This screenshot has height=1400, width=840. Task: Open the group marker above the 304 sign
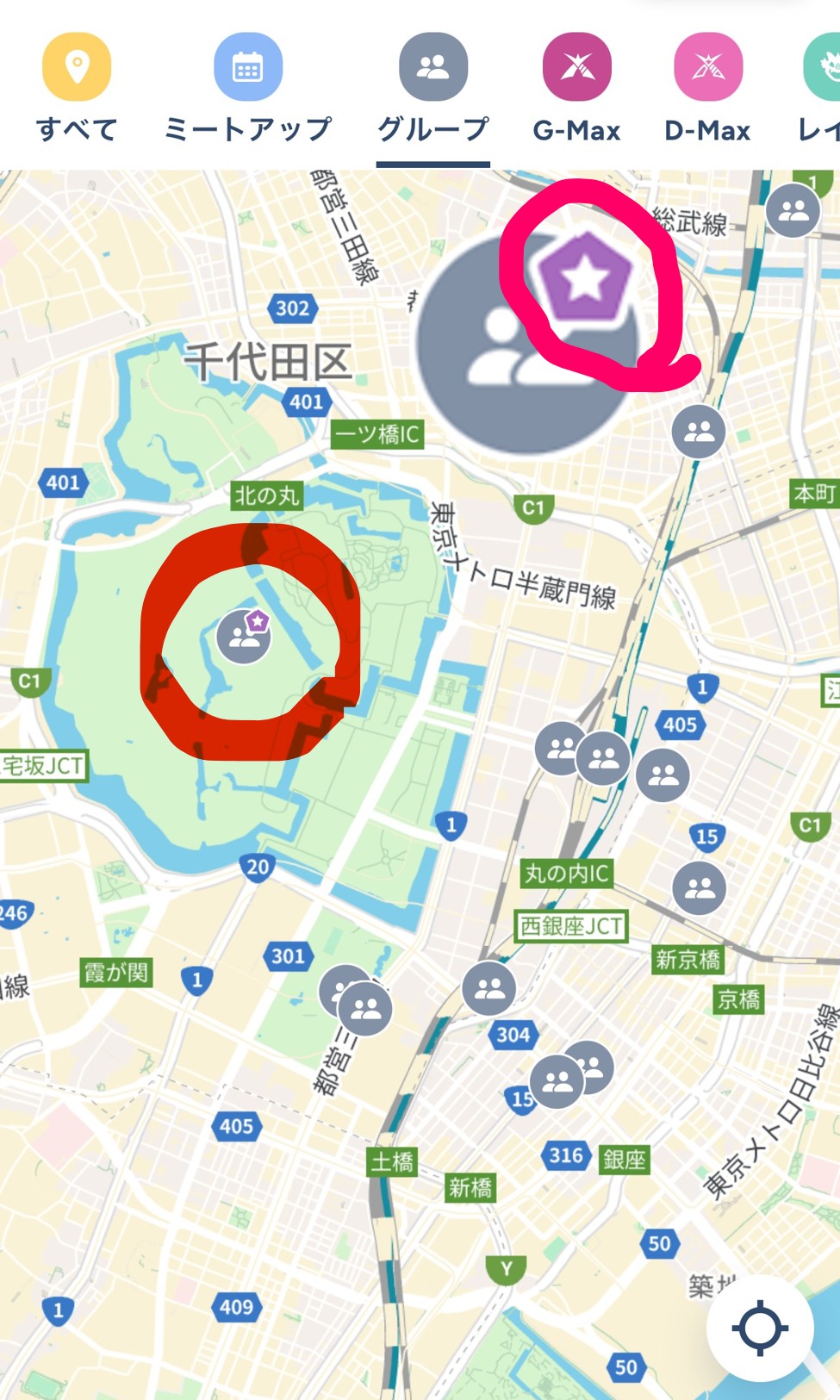pos(488,988)
